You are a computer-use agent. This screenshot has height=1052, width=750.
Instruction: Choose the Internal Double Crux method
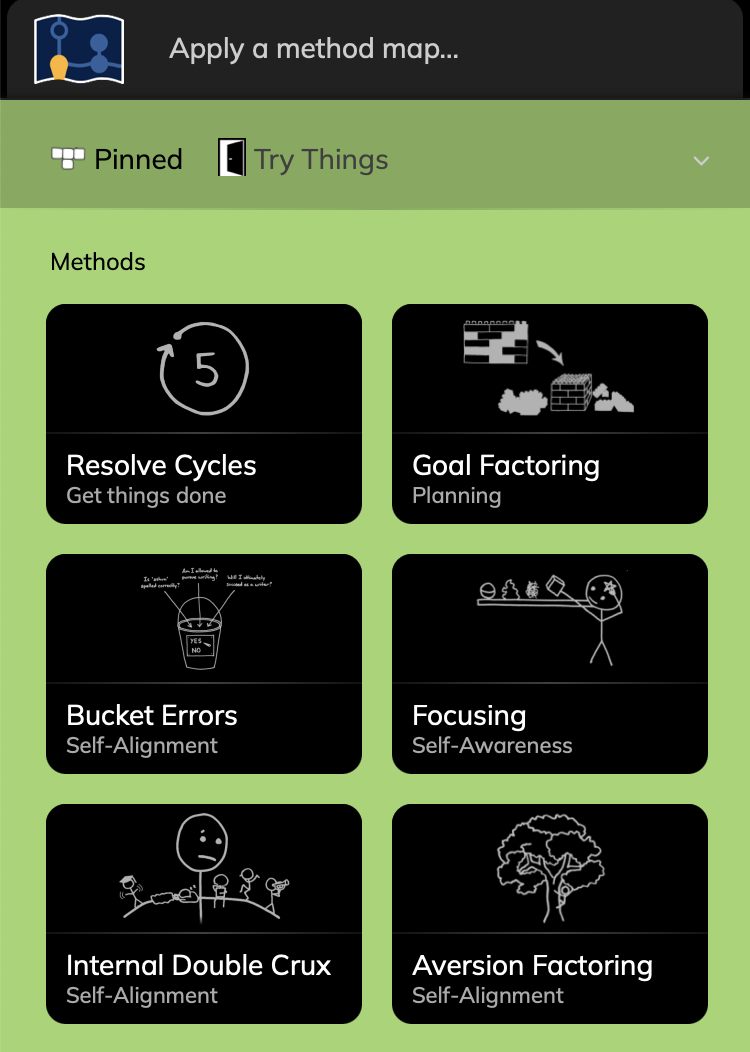tap(204, 914)
